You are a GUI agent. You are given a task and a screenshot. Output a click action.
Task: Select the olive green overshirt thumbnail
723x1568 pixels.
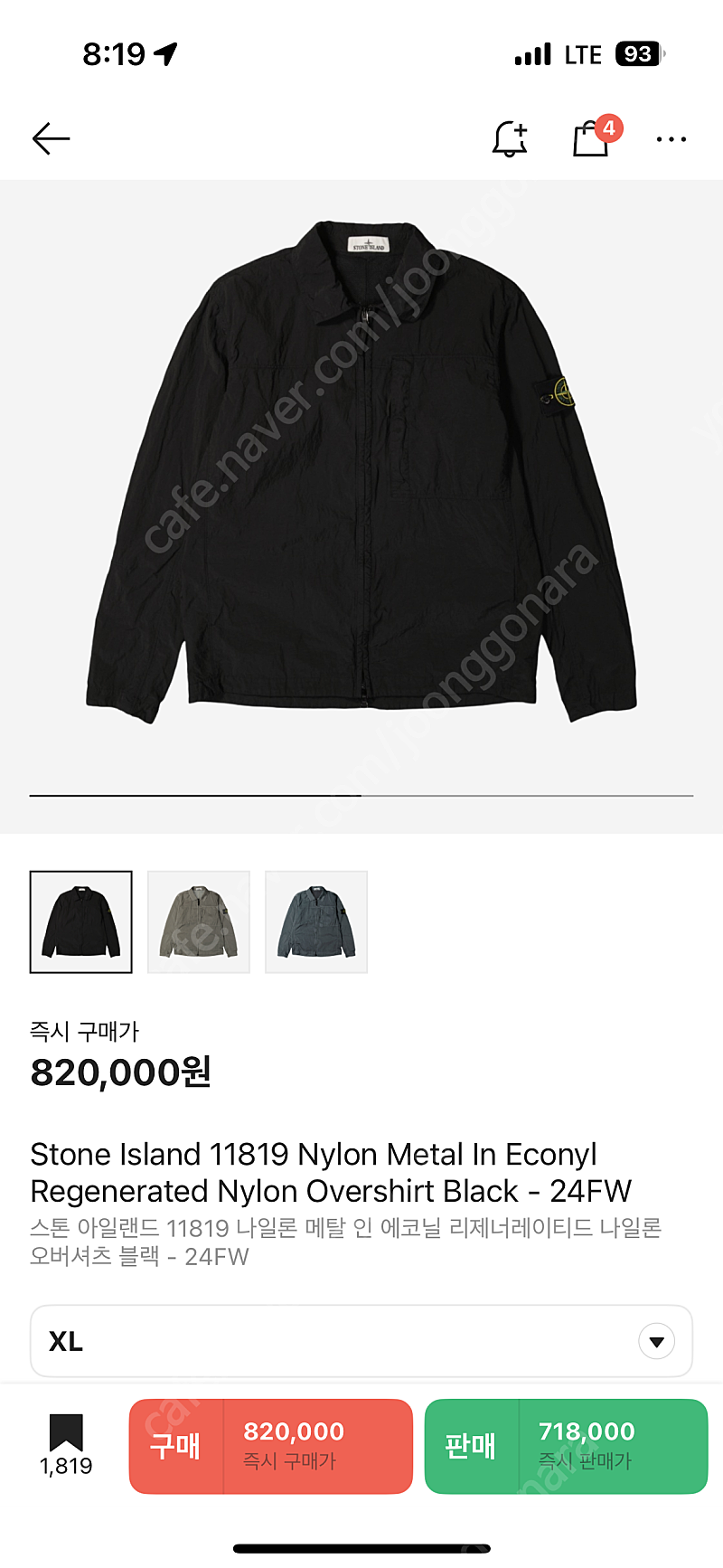coord(199,922)
